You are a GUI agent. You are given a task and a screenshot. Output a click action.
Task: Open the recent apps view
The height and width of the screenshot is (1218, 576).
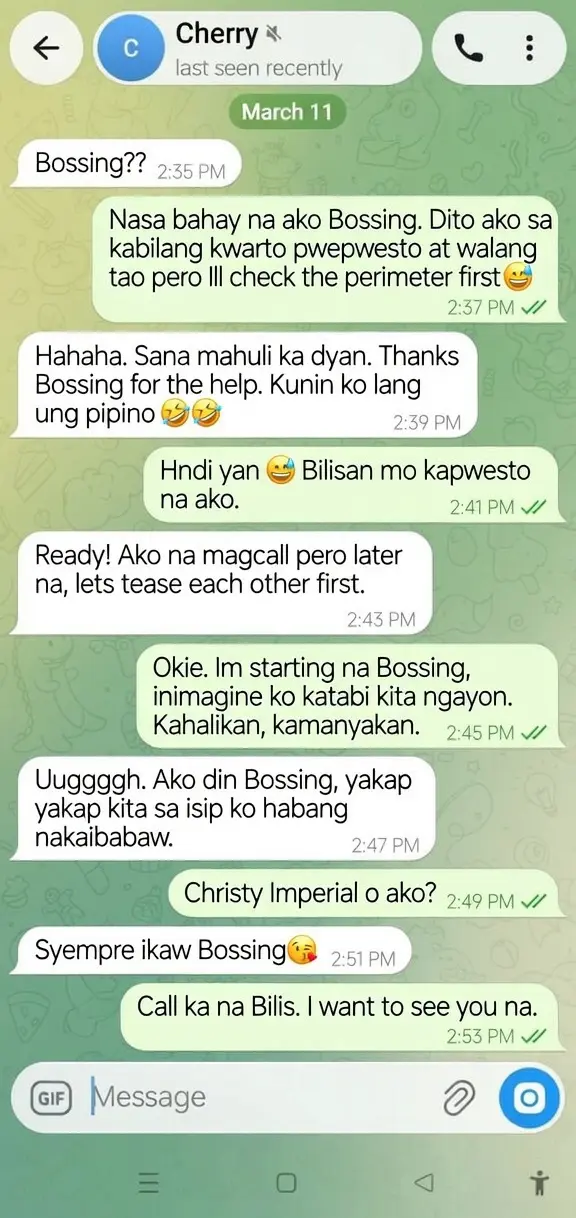click(149, 1183)
